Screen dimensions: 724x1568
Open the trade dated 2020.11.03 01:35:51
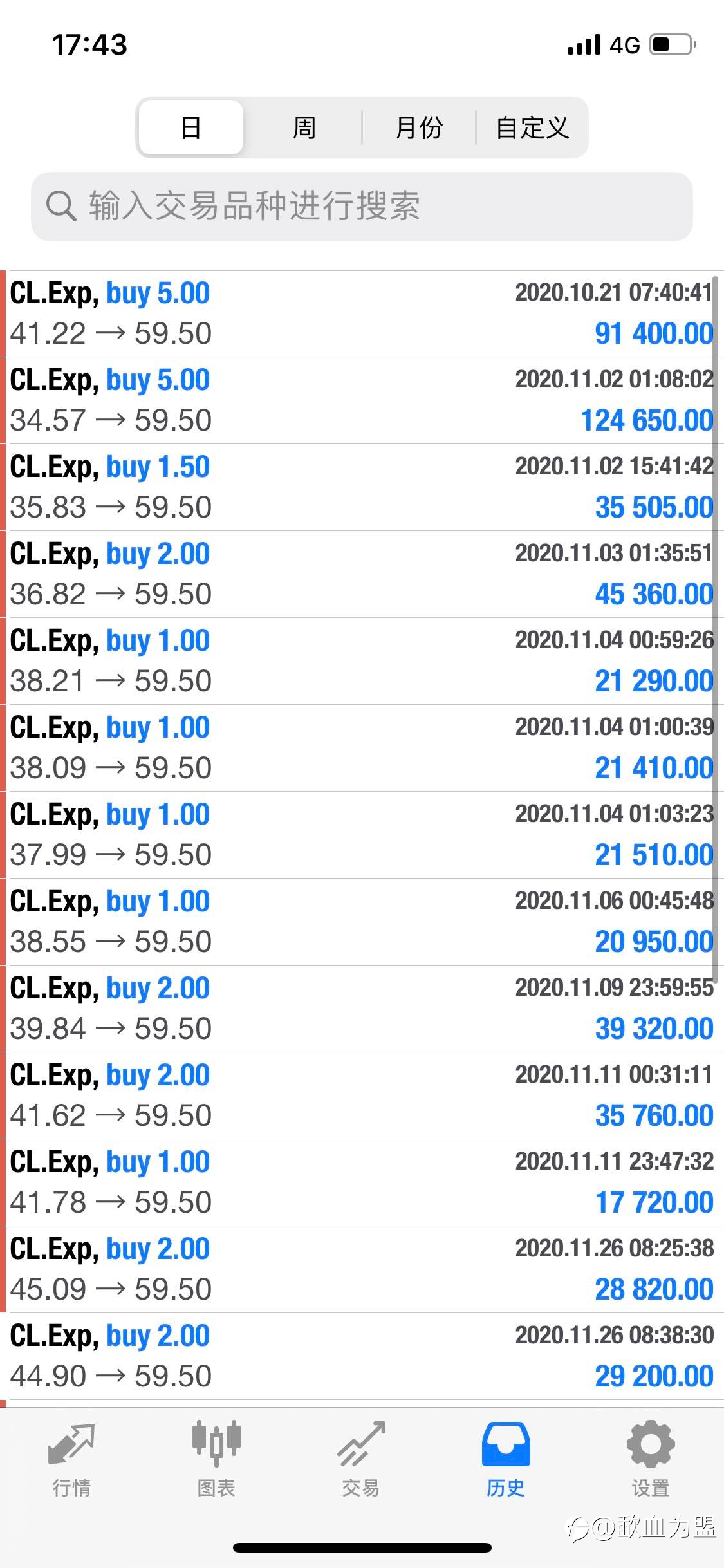coord(362,575)
